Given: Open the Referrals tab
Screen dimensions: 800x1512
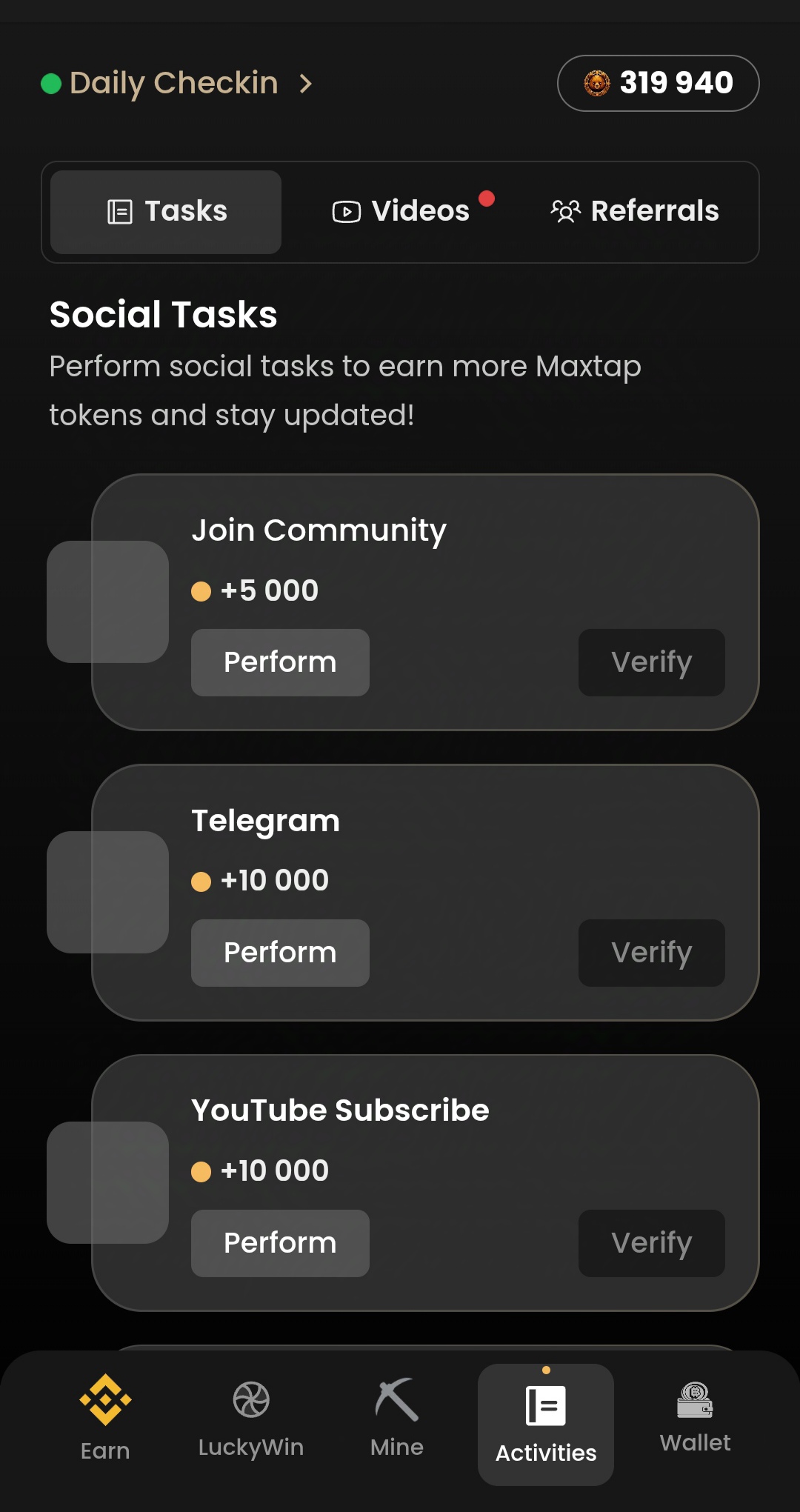Looking at the screenshot, I should pos(635,211).
